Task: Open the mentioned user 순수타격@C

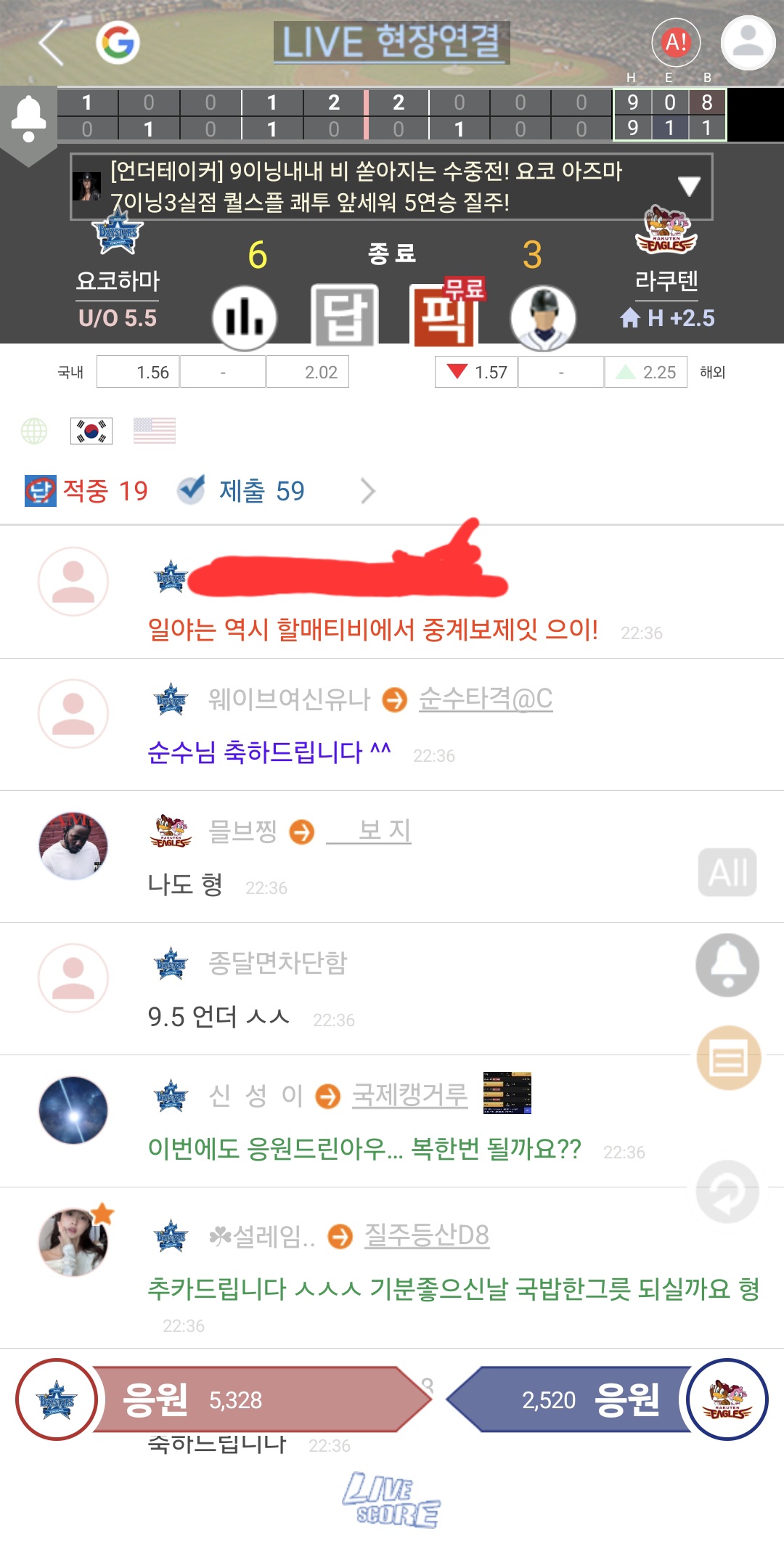Action: point(486,699)
